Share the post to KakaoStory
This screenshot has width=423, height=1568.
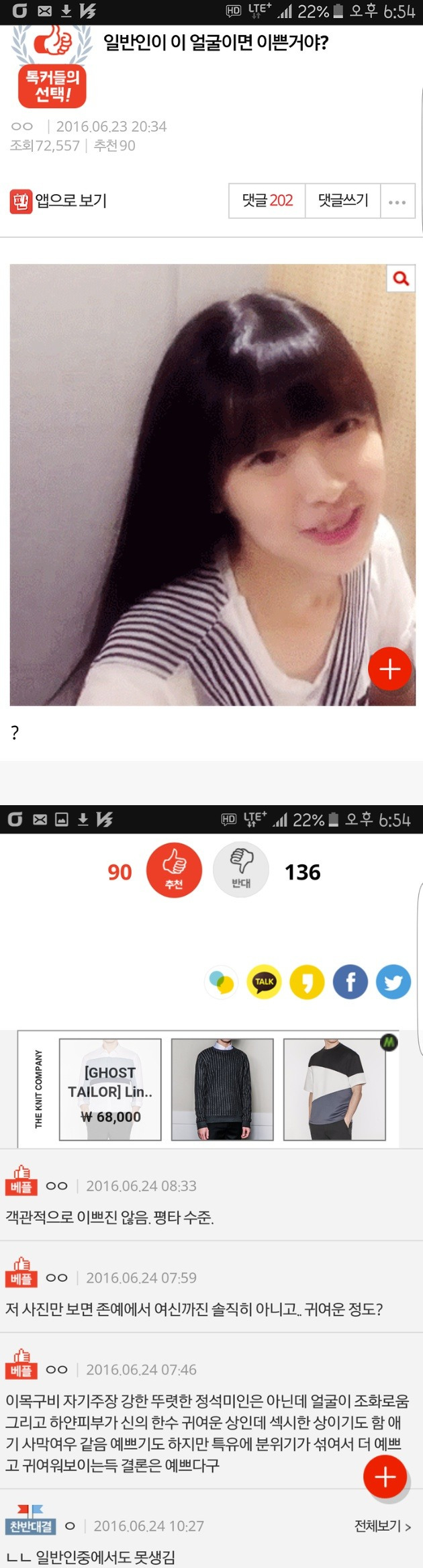(307, 982)
